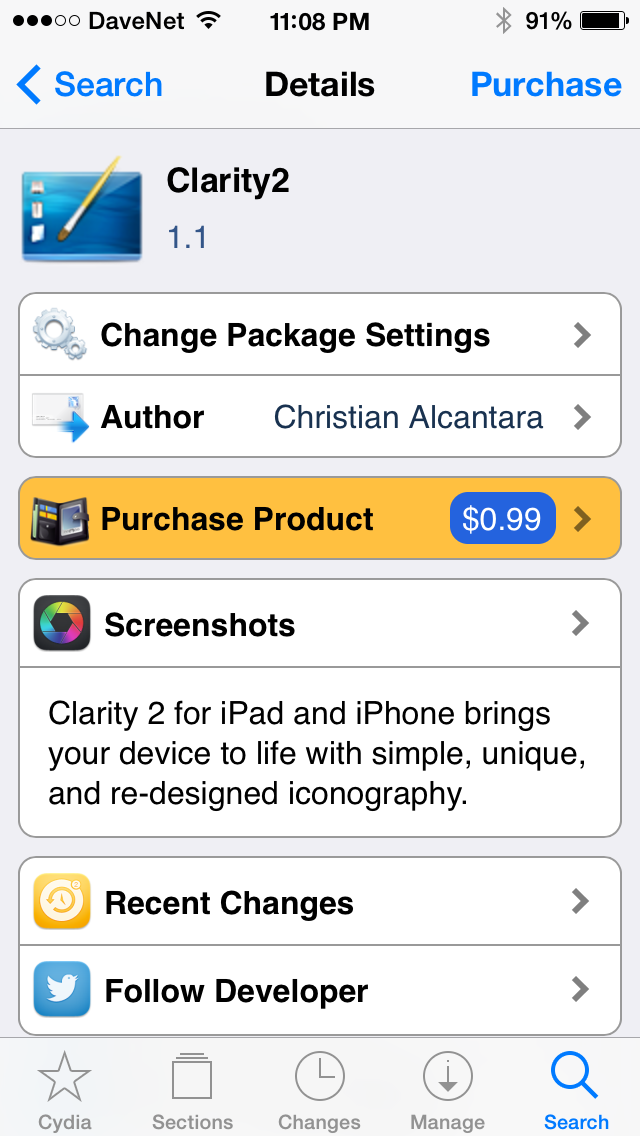
Task: Tap Purchase in the top bar
Action: (545, 85)
